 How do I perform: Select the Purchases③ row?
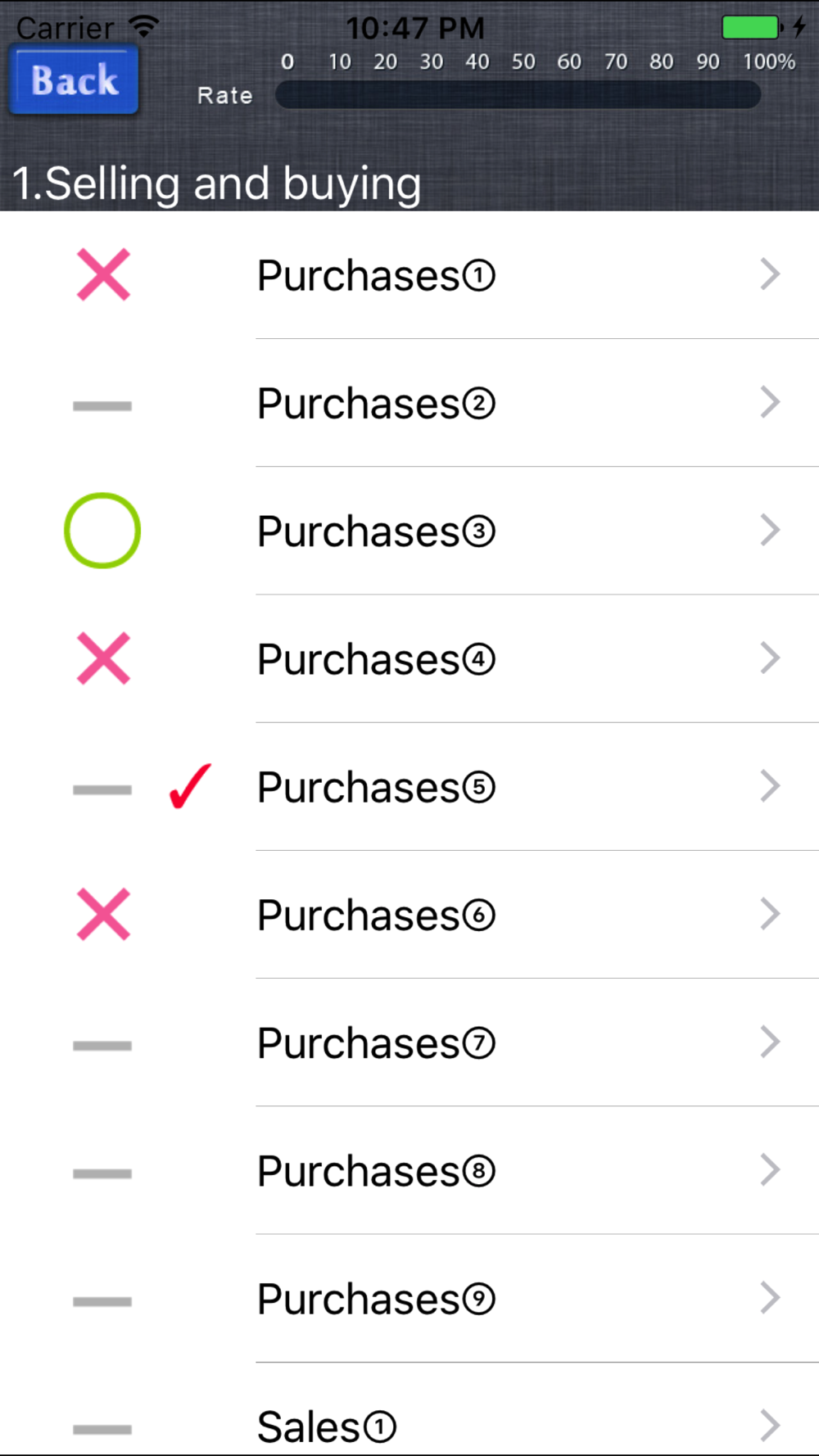coord(409,531)
